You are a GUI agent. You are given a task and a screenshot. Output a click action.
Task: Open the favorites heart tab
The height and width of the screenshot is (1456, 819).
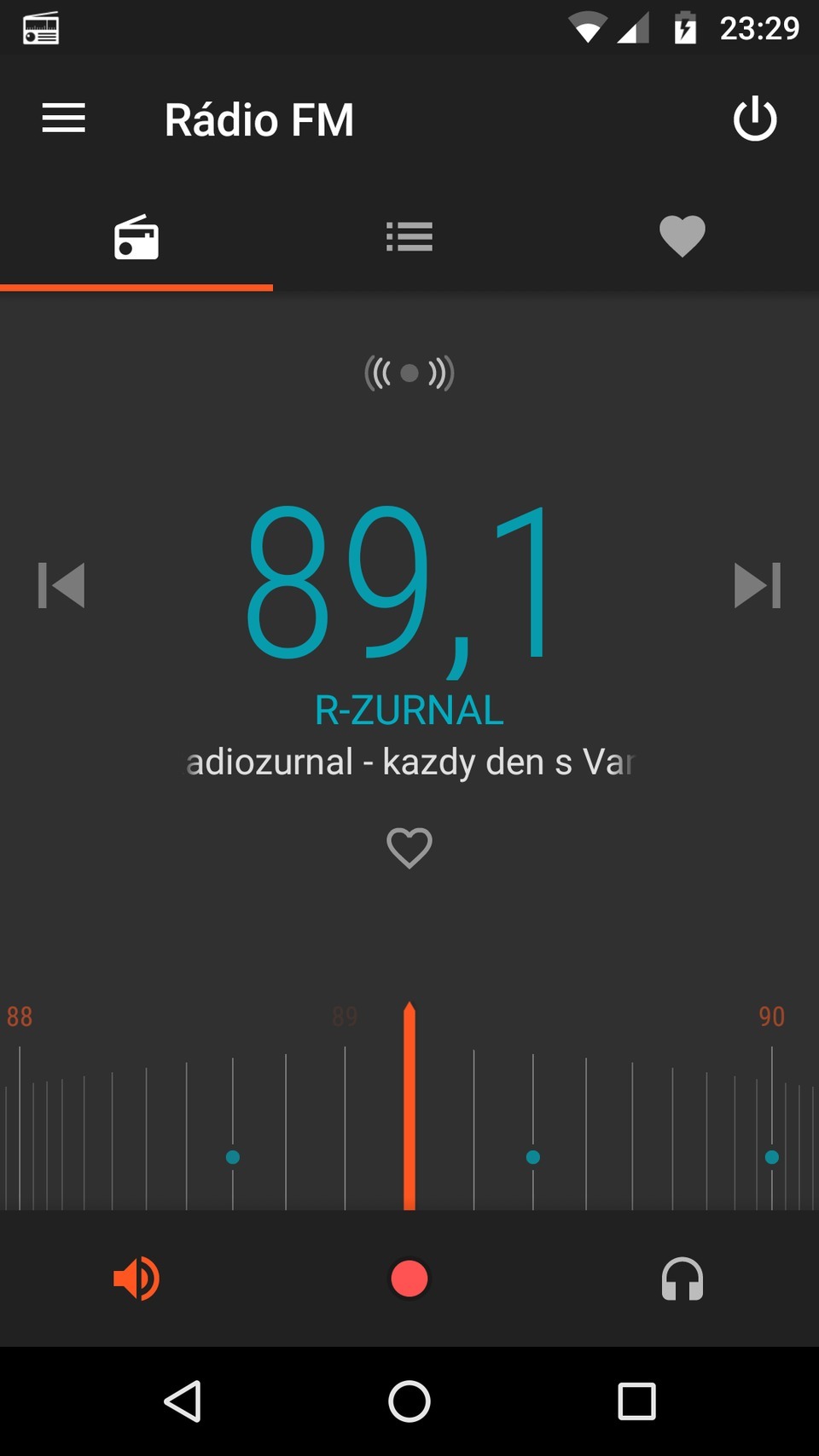click(x=682, y=237)
